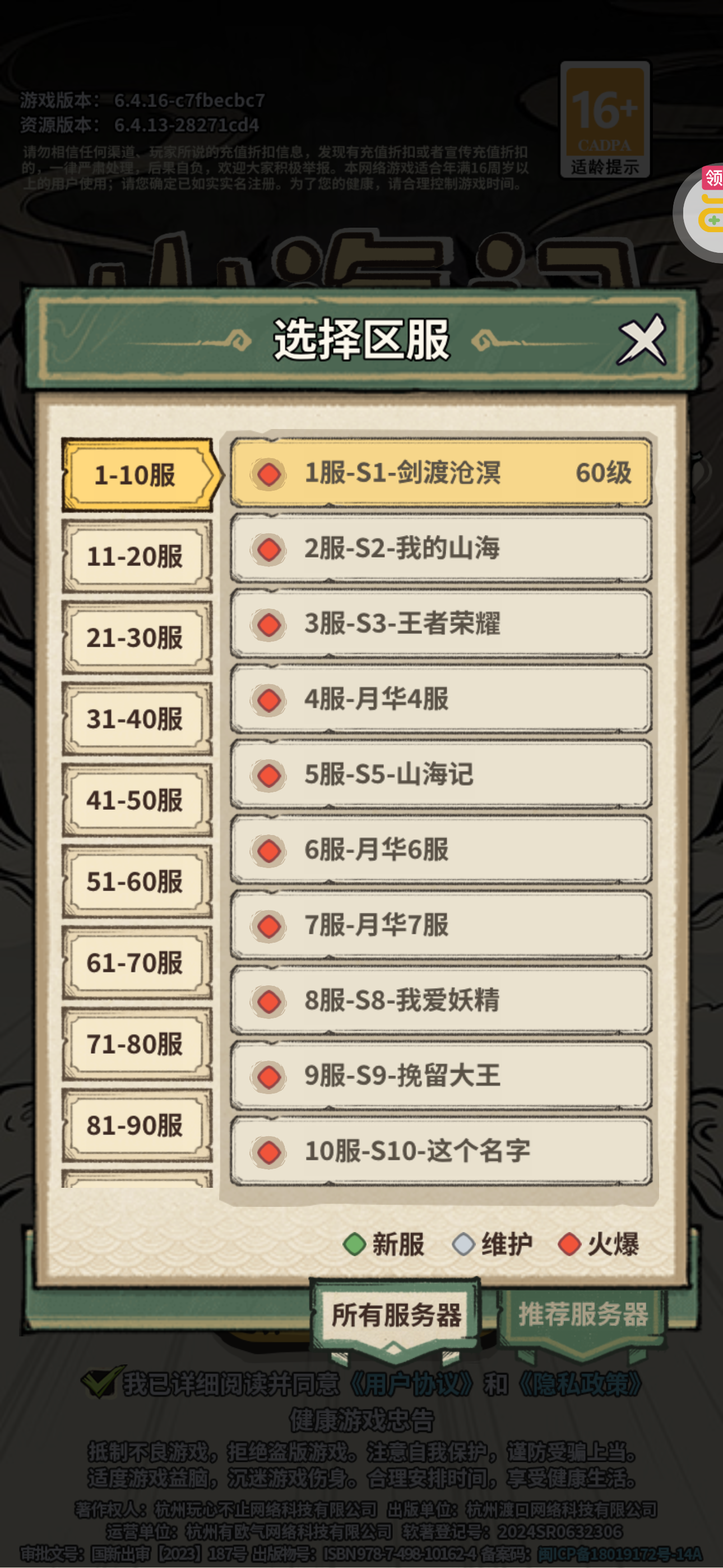Pick server 8服-S8-我爱妖精
Image resolution: width=723 pixels, height=1568 pixels.
tap(441, 1000)
